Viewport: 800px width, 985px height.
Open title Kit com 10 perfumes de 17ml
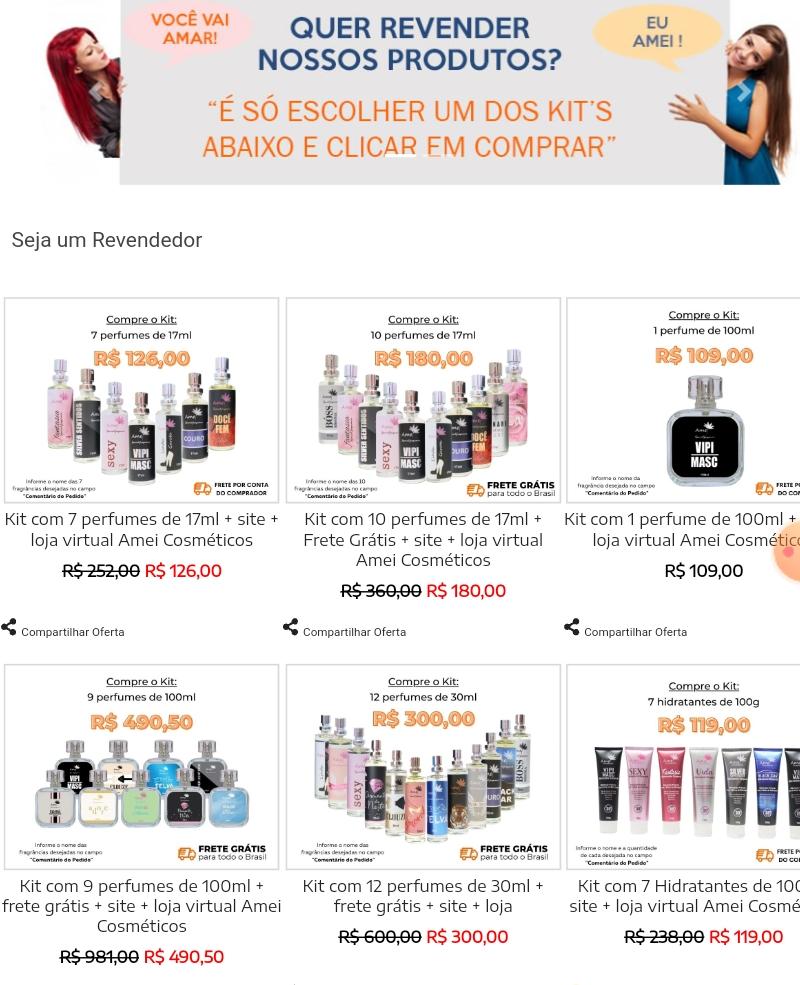pos(423,539)
